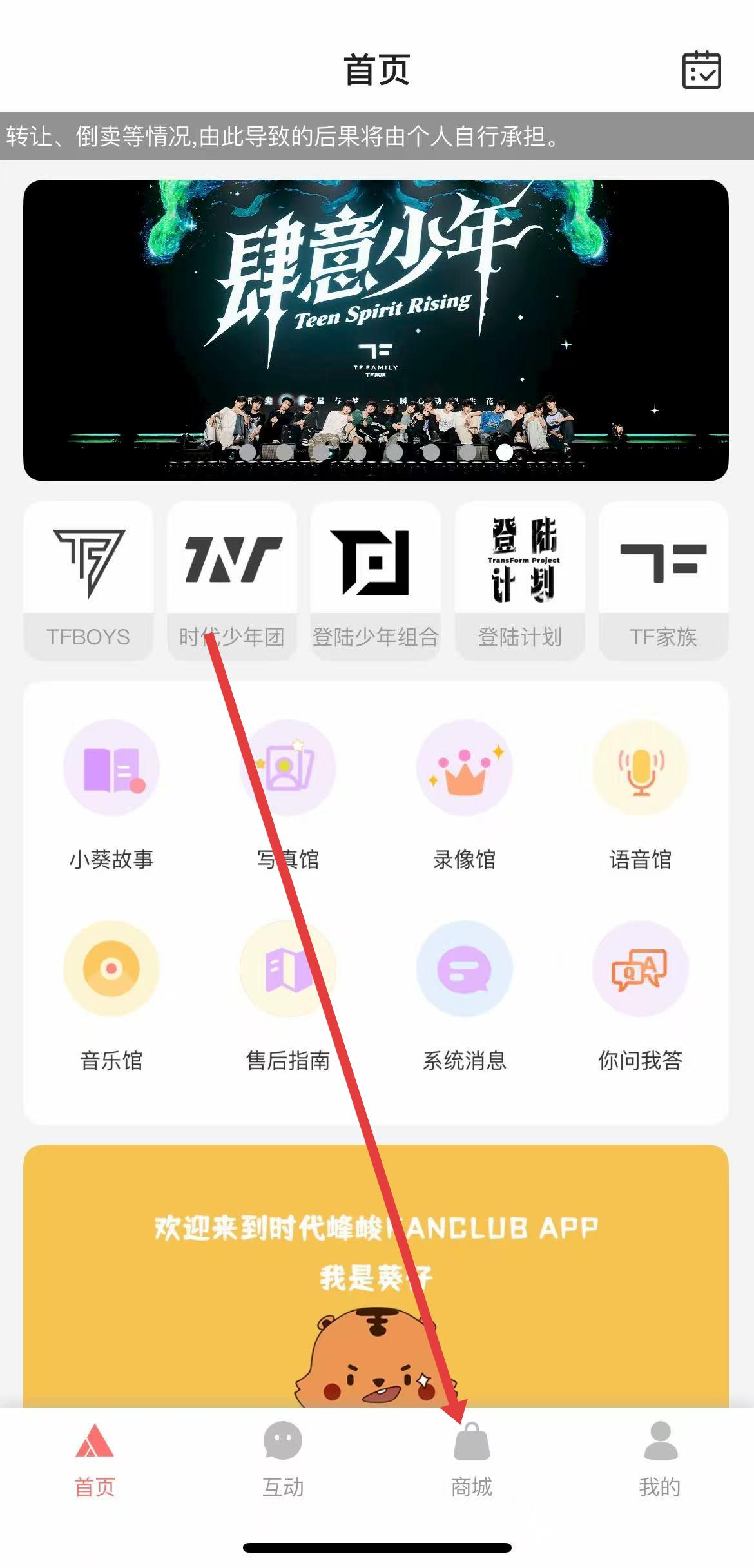Open 音乐馆 music hall

pos(111,994)
